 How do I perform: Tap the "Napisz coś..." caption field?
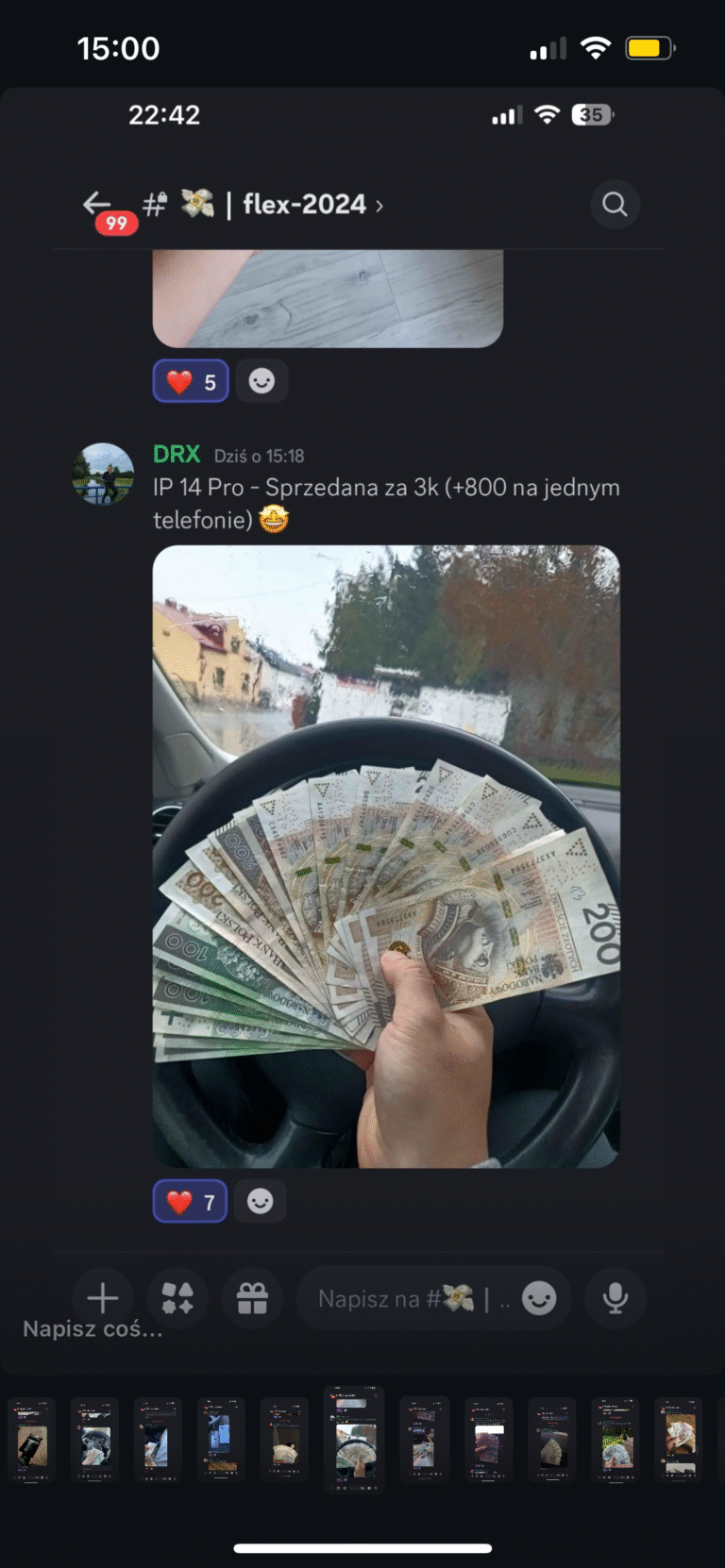click(93, 1329)
